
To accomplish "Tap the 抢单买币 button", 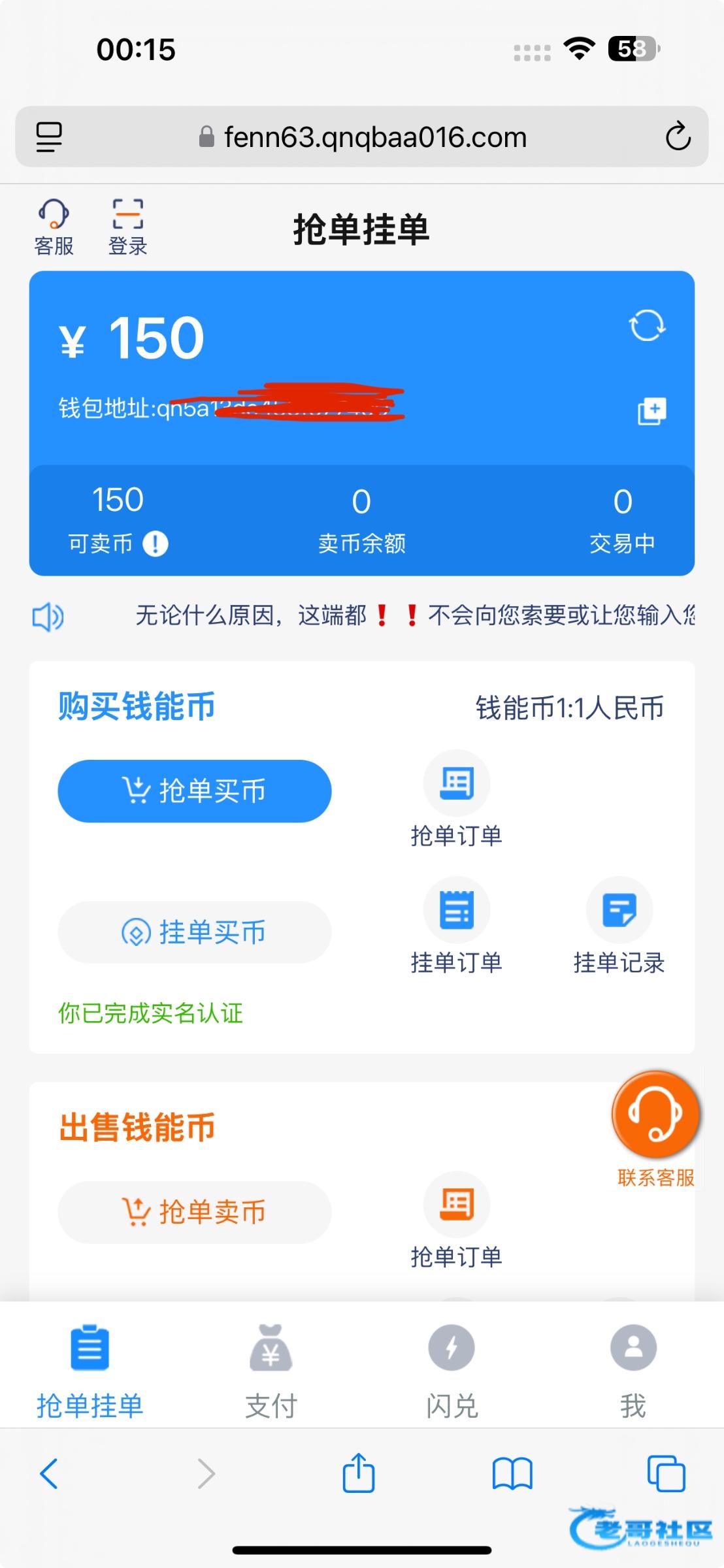I will click(x=195, y=791).
